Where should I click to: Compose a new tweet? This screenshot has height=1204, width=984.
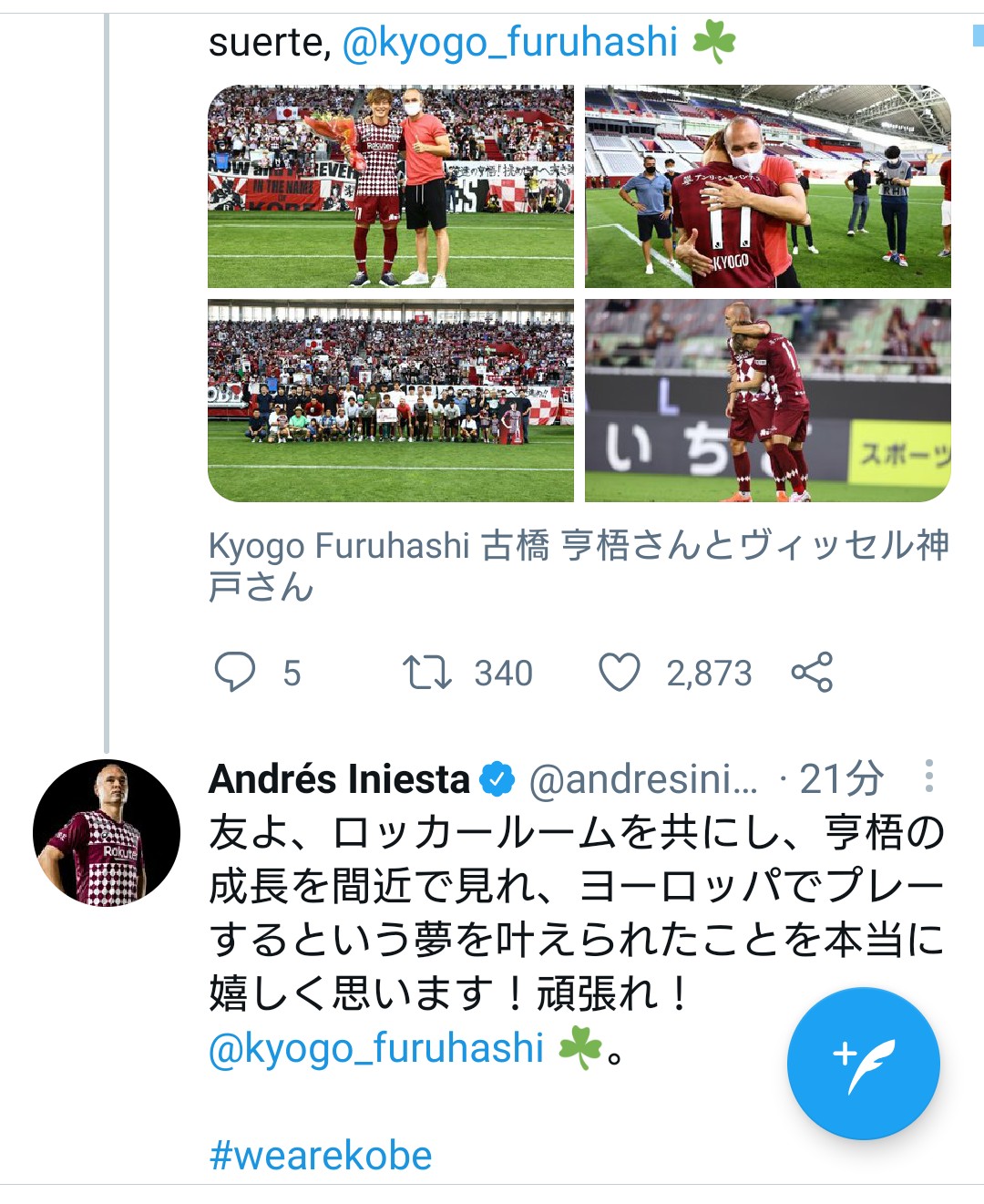coord(863,1064)
